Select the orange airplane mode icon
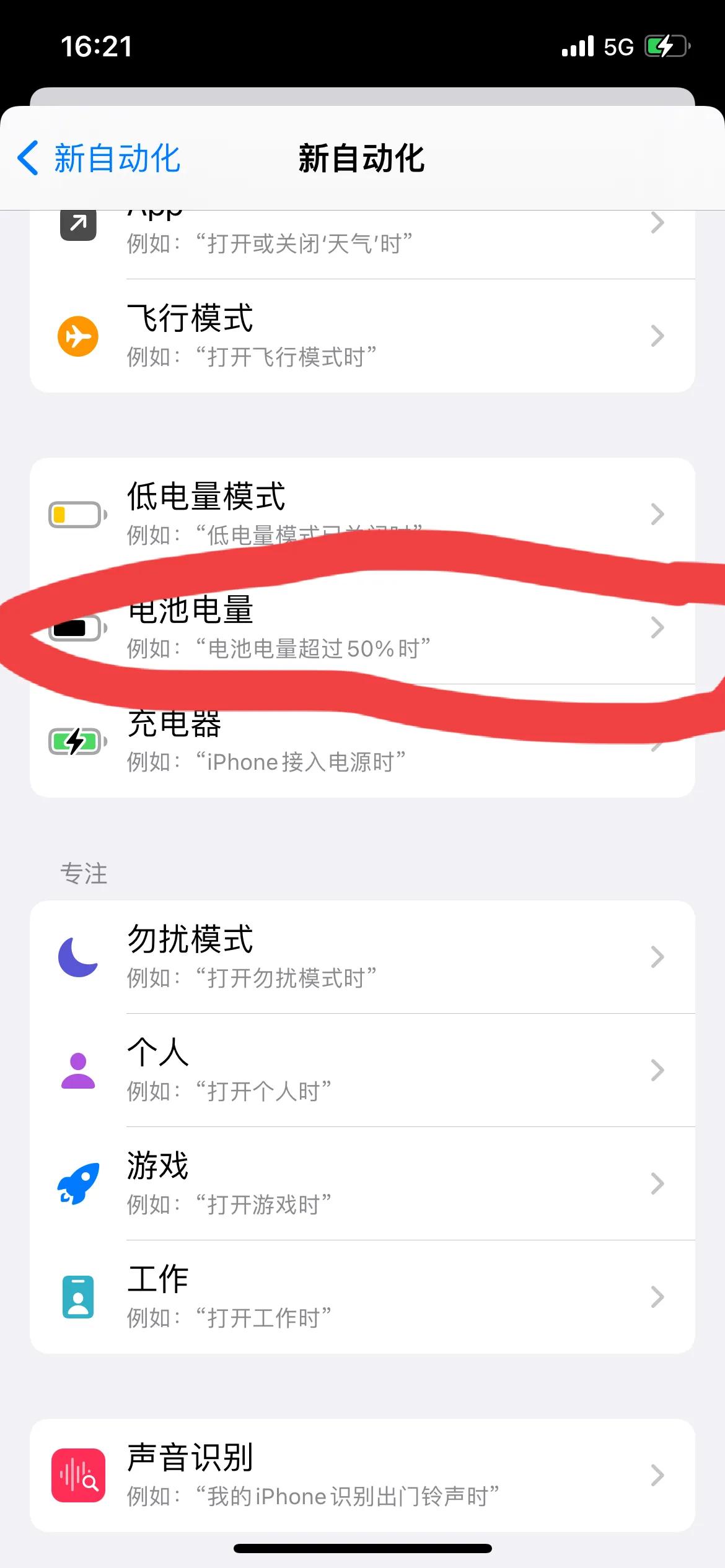 point(77,335)
